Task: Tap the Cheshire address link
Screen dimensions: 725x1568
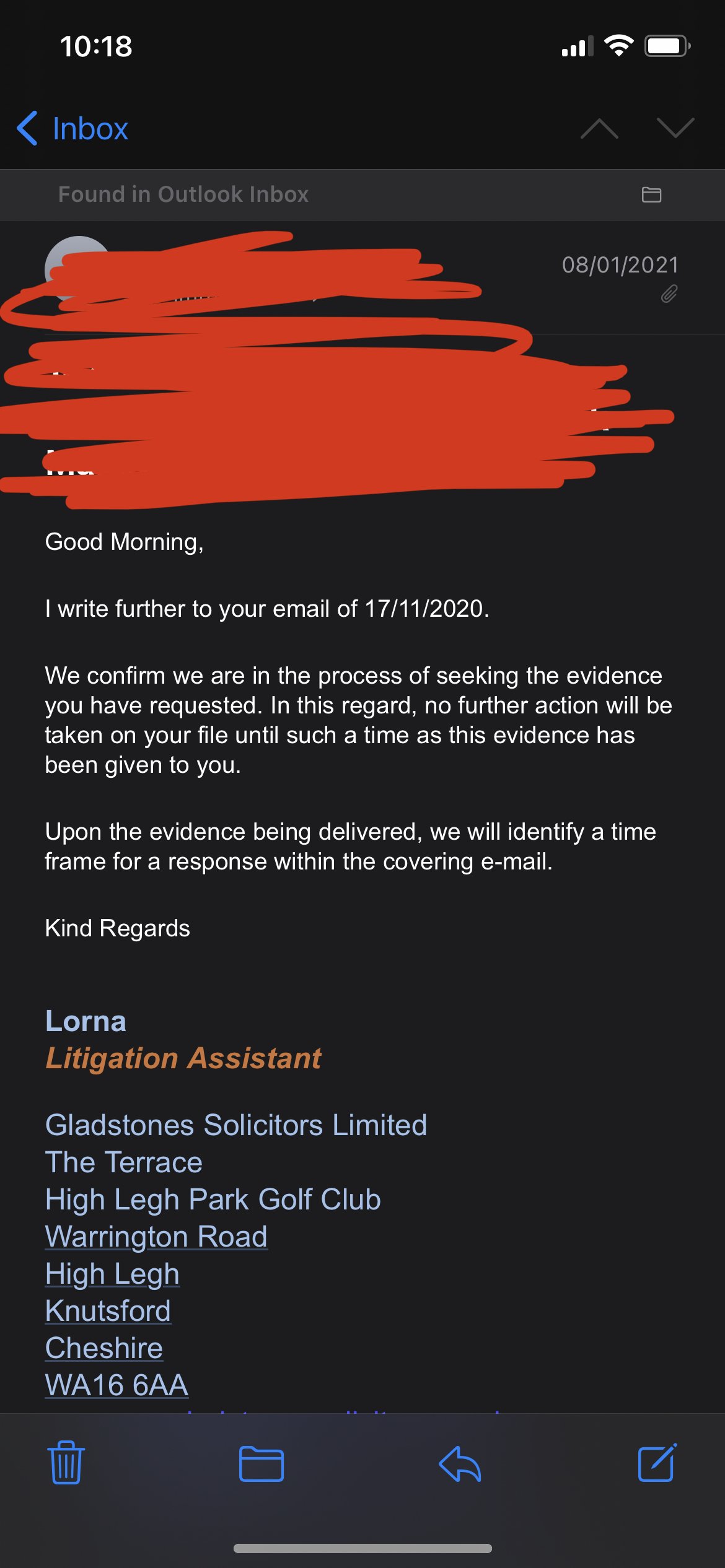Action: tap(104, 1348)
